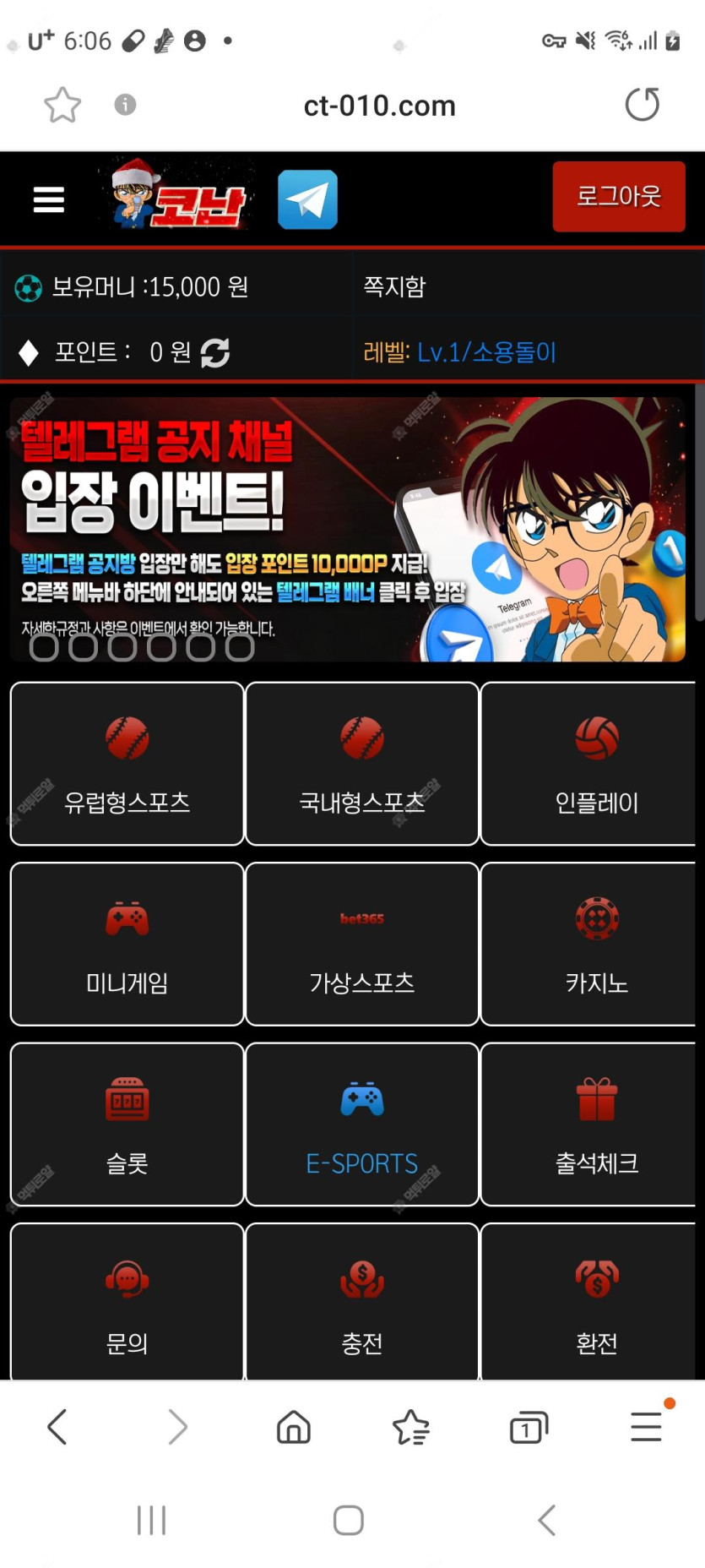Viewport: 705px width, 1568px height.
Task: Open 유럽형스포츠 section
Action: coord(127,764)
